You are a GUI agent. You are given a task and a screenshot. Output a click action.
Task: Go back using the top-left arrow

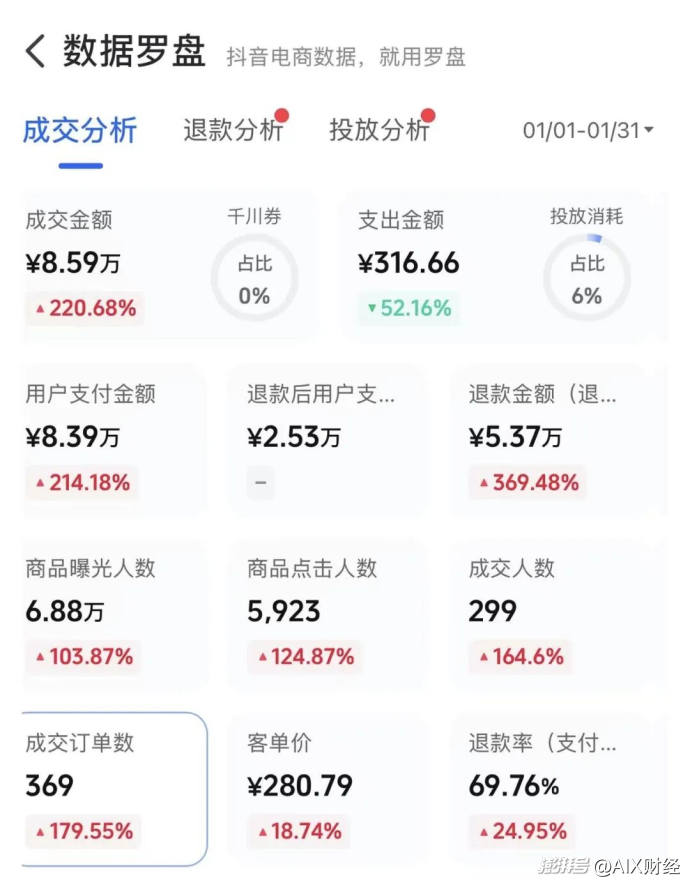coord(36,51)
